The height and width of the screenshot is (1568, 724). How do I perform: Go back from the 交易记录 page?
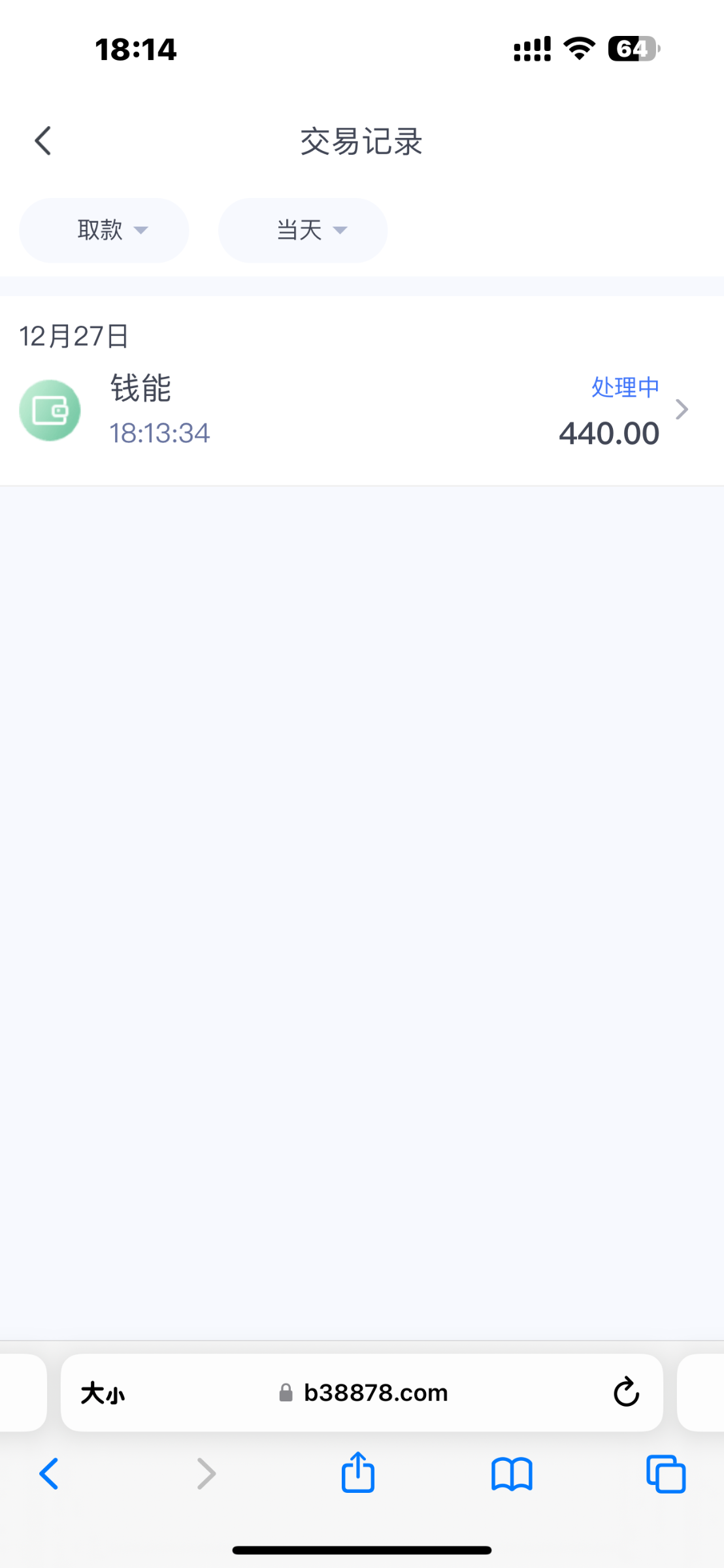43,141
